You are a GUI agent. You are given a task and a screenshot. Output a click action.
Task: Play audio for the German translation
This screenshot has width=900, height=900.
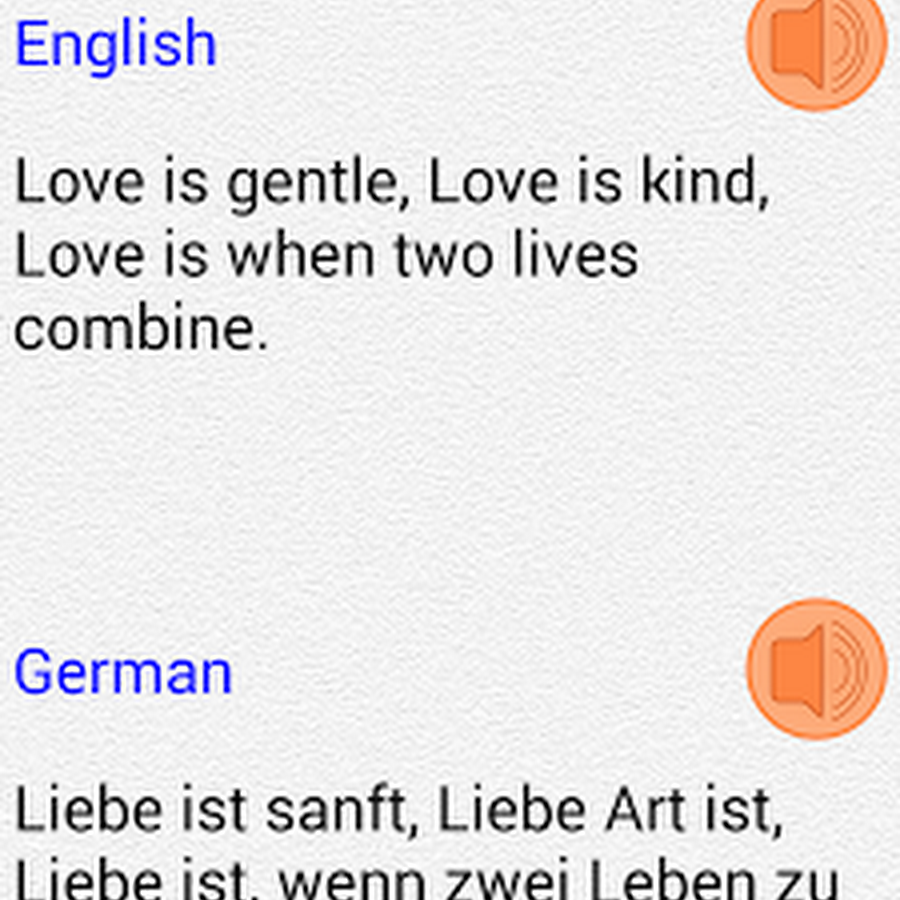816,668
